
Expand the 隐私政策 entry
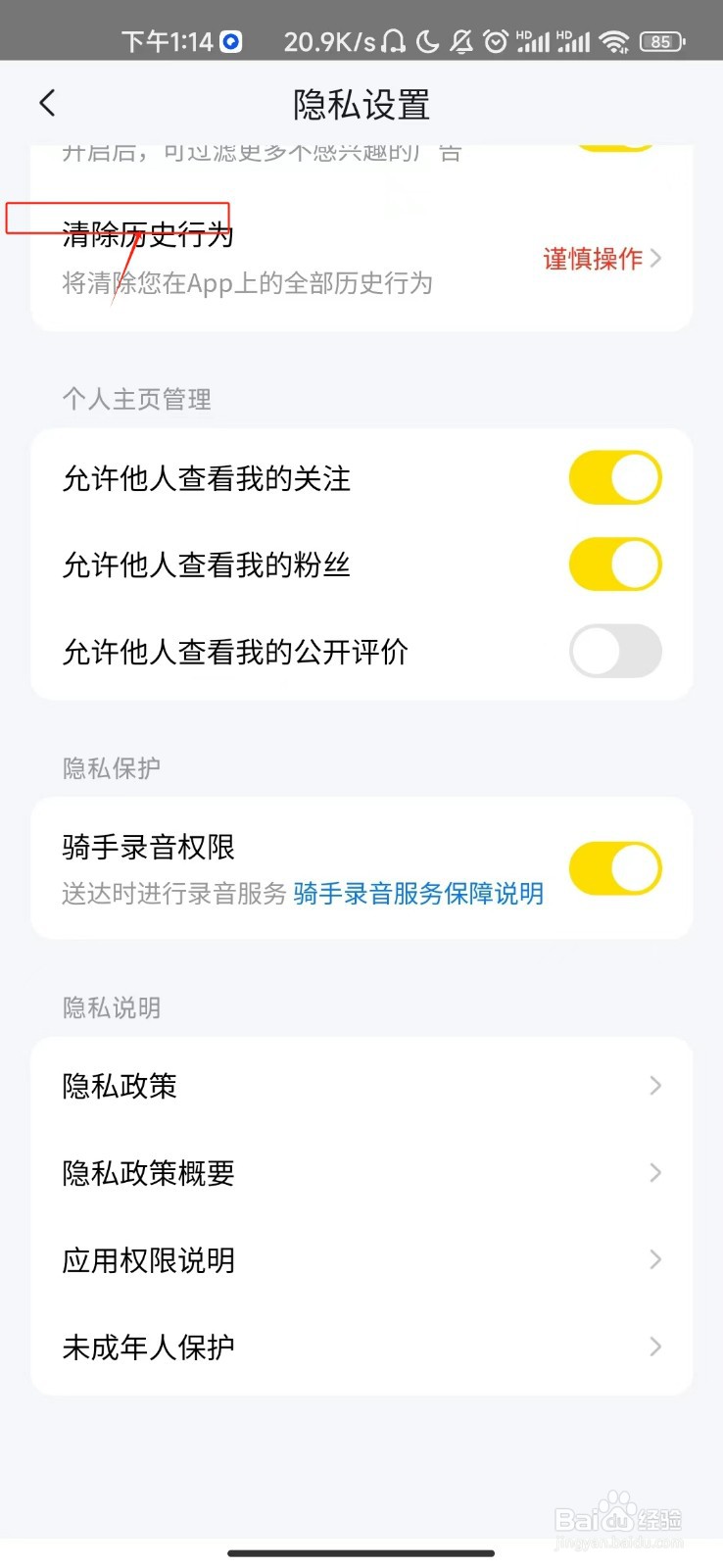point(654,1085)
